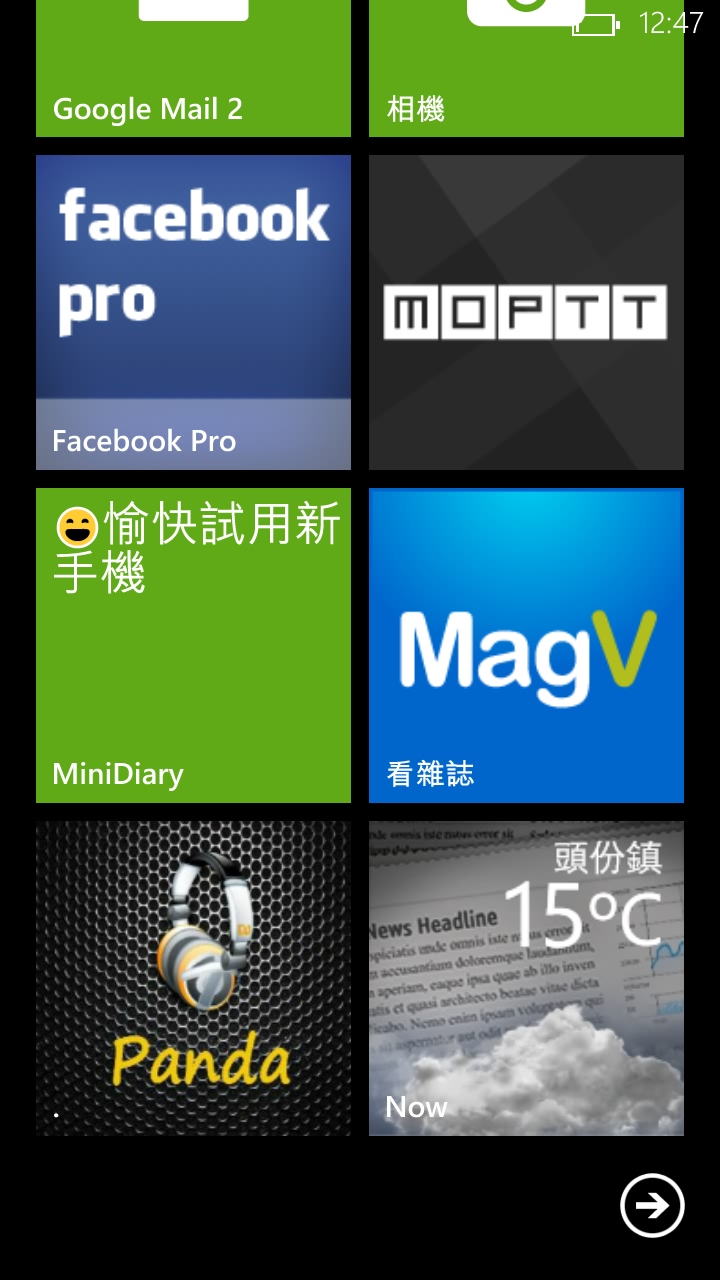This screenshot has width=720, height=1280.
Task: Open the MiniDiary tile
Action: [x=193, y=645]
